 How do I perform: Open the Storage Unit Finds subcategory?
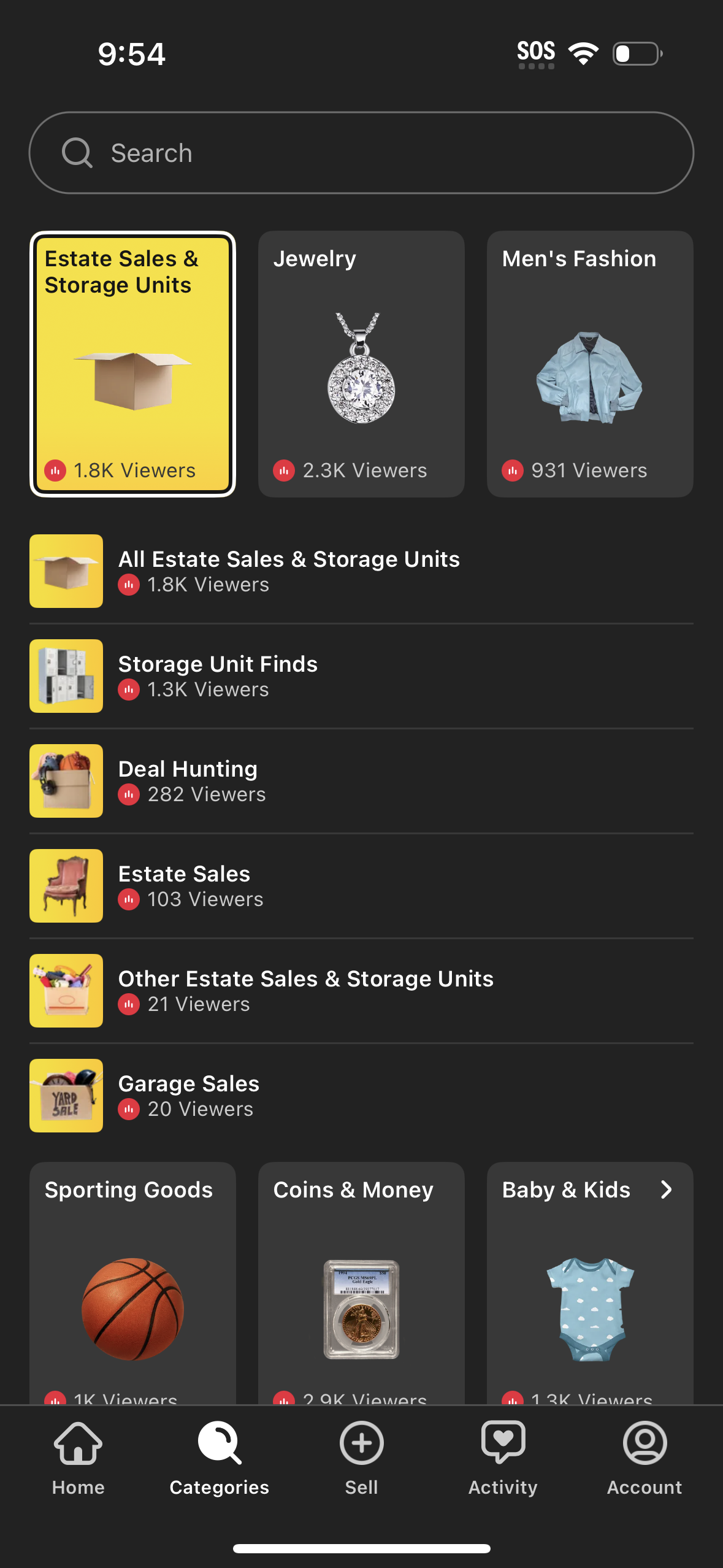point(217,675)
